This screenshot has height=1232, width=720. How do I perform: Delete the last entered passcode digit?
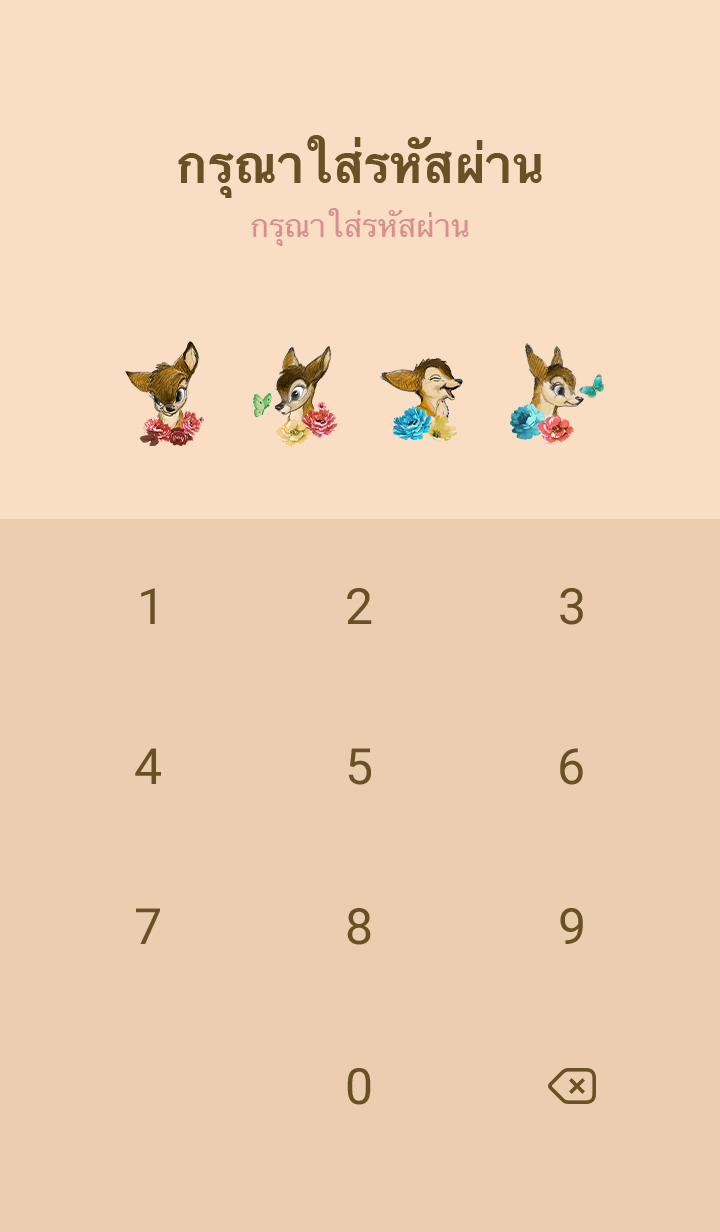(572, 1086)
